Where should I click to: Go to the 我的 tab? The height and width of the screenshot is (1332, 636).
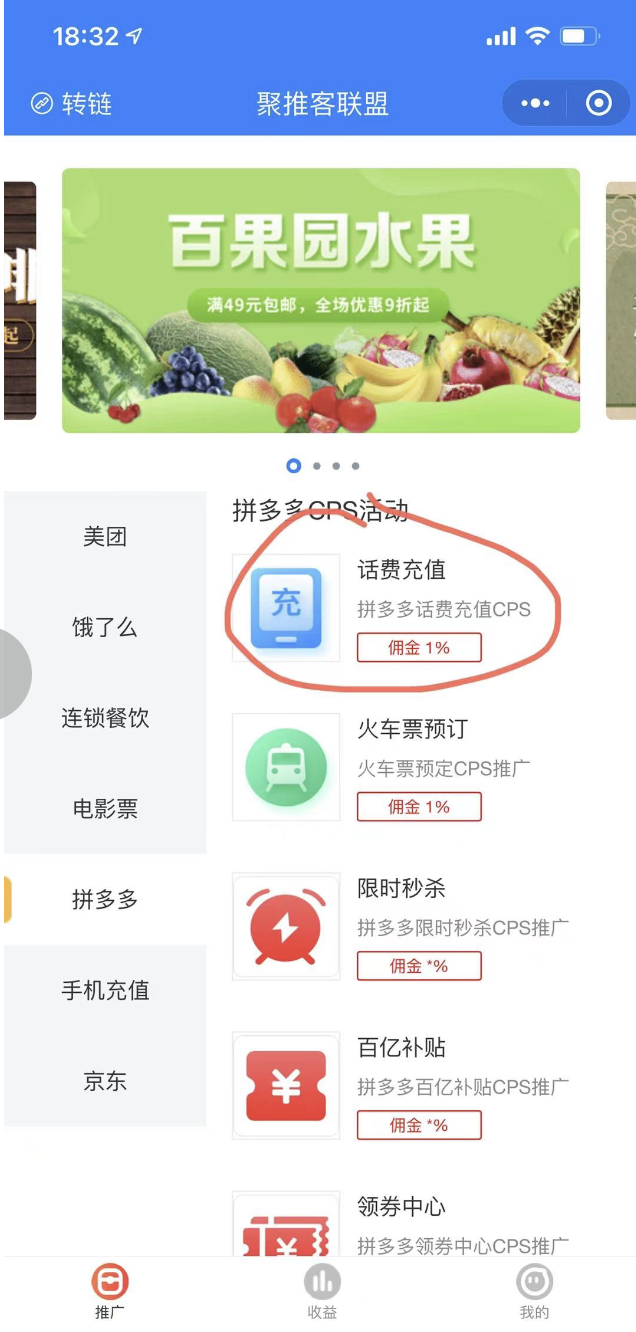pyautogui.click(x=534, y=1292)
